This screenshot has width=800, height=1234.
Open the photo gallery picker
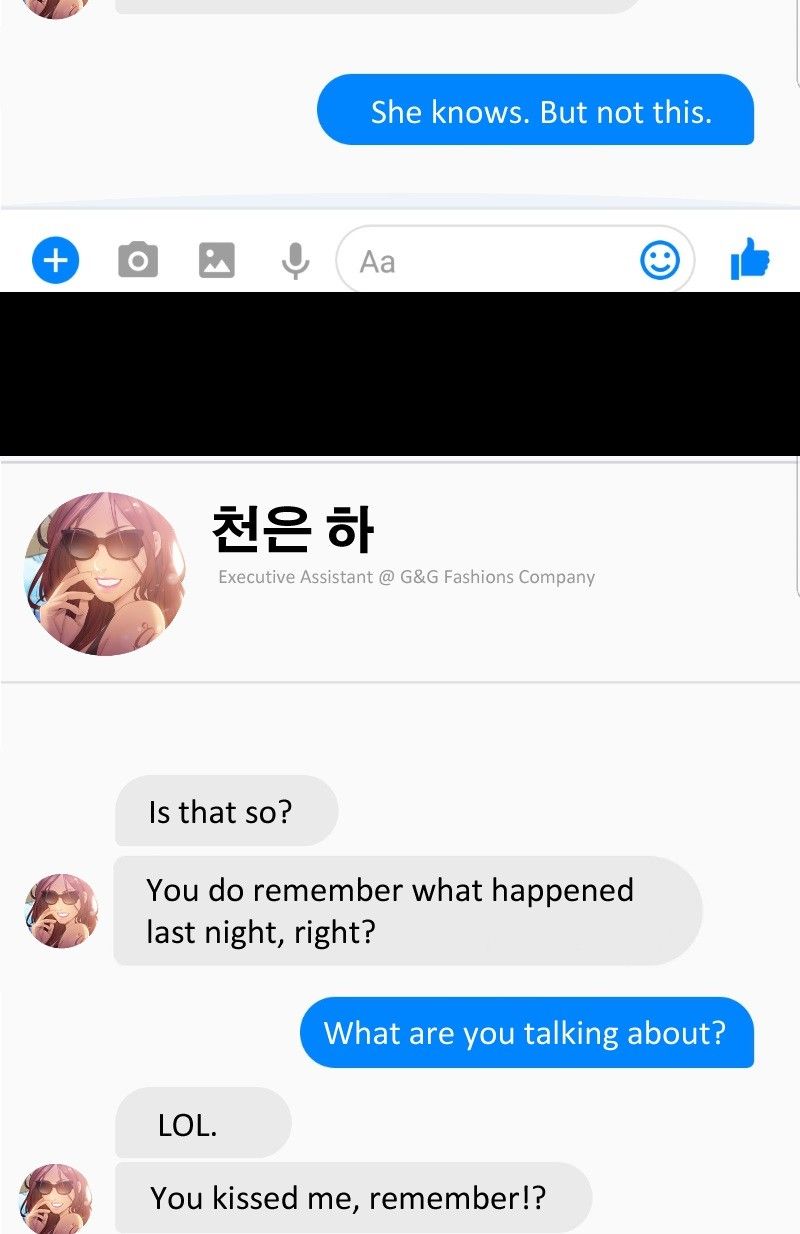(x=217, y=259)
